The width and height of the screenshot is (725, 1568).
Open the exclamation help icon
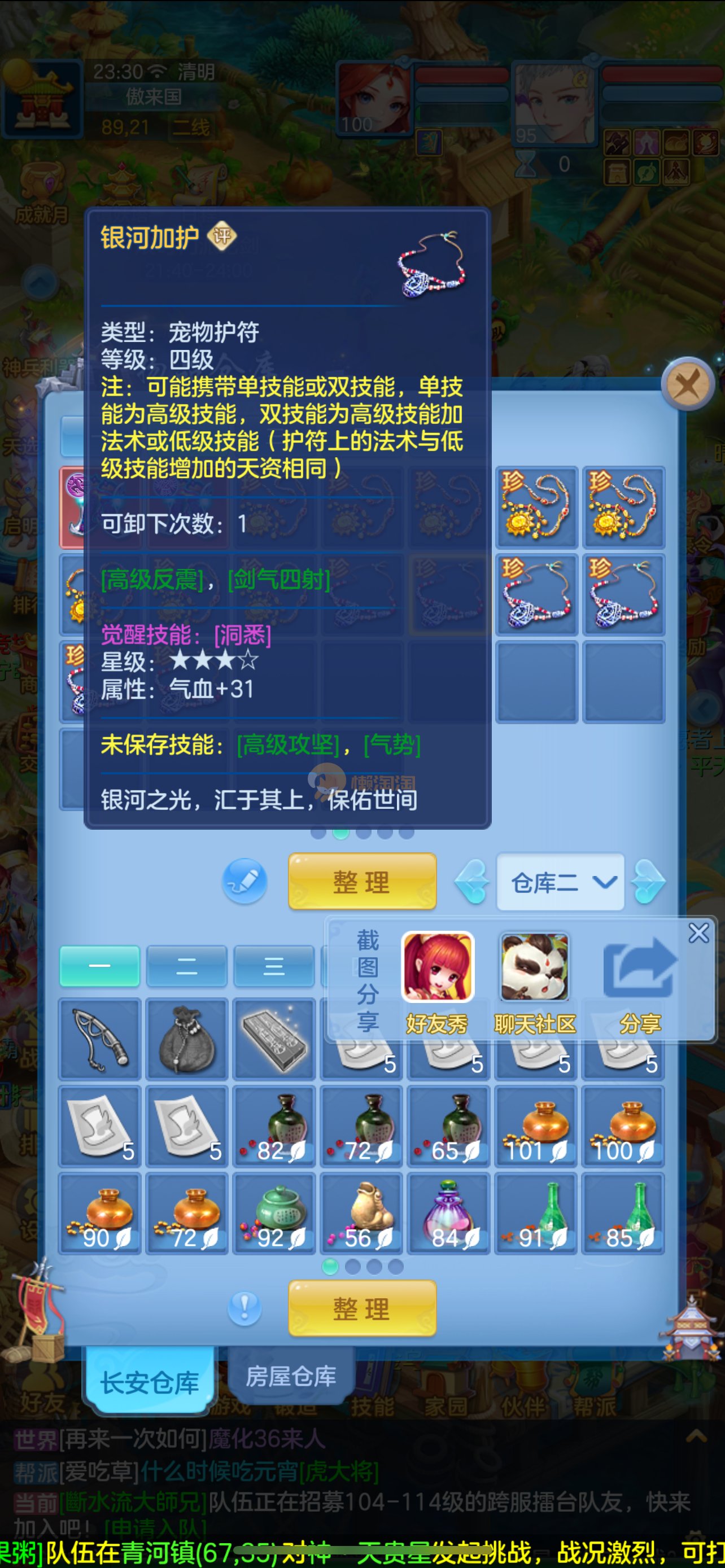244,1307
